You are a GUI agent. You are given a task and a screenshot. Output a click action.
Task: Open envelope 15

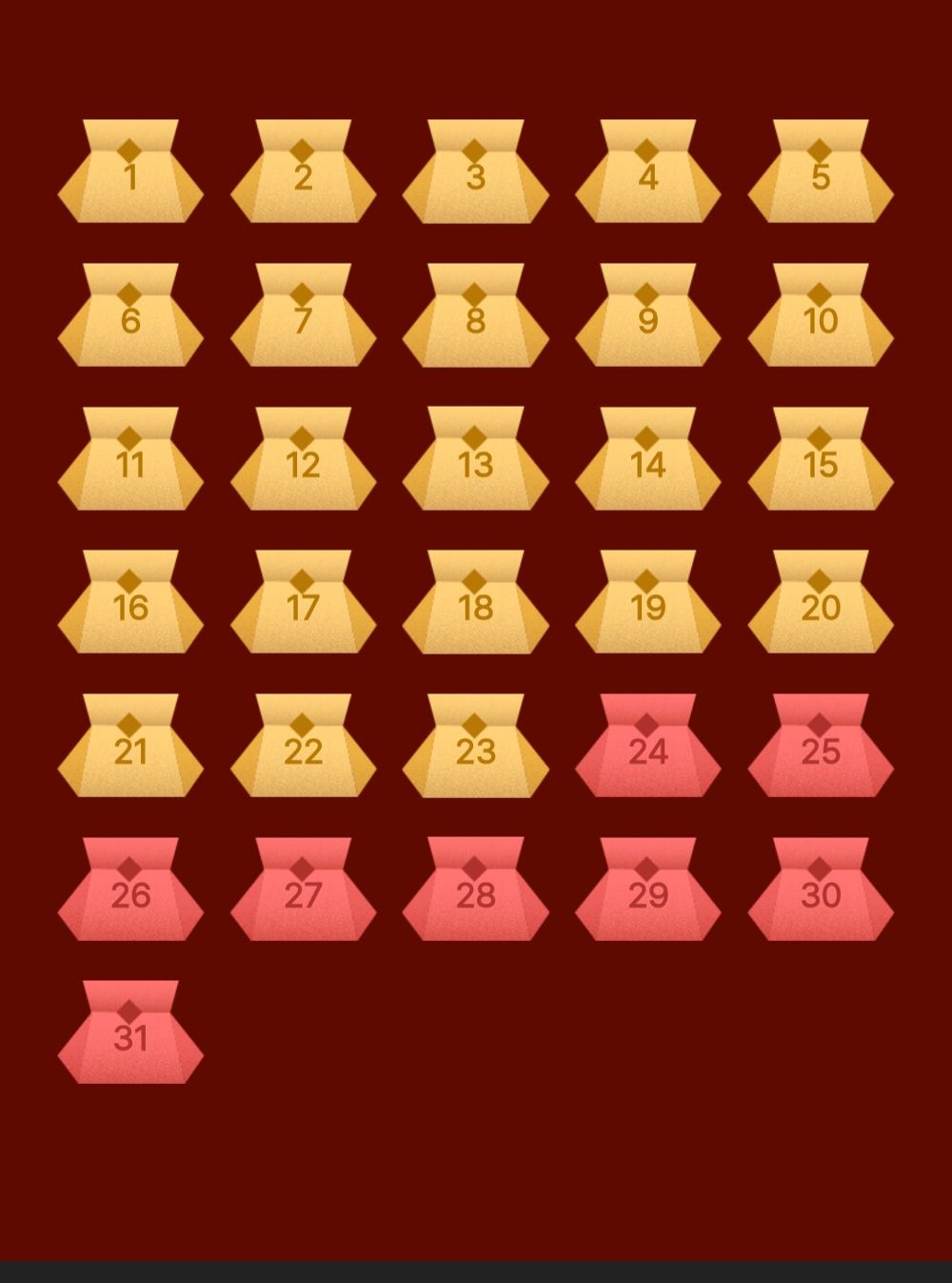point(820,460)
